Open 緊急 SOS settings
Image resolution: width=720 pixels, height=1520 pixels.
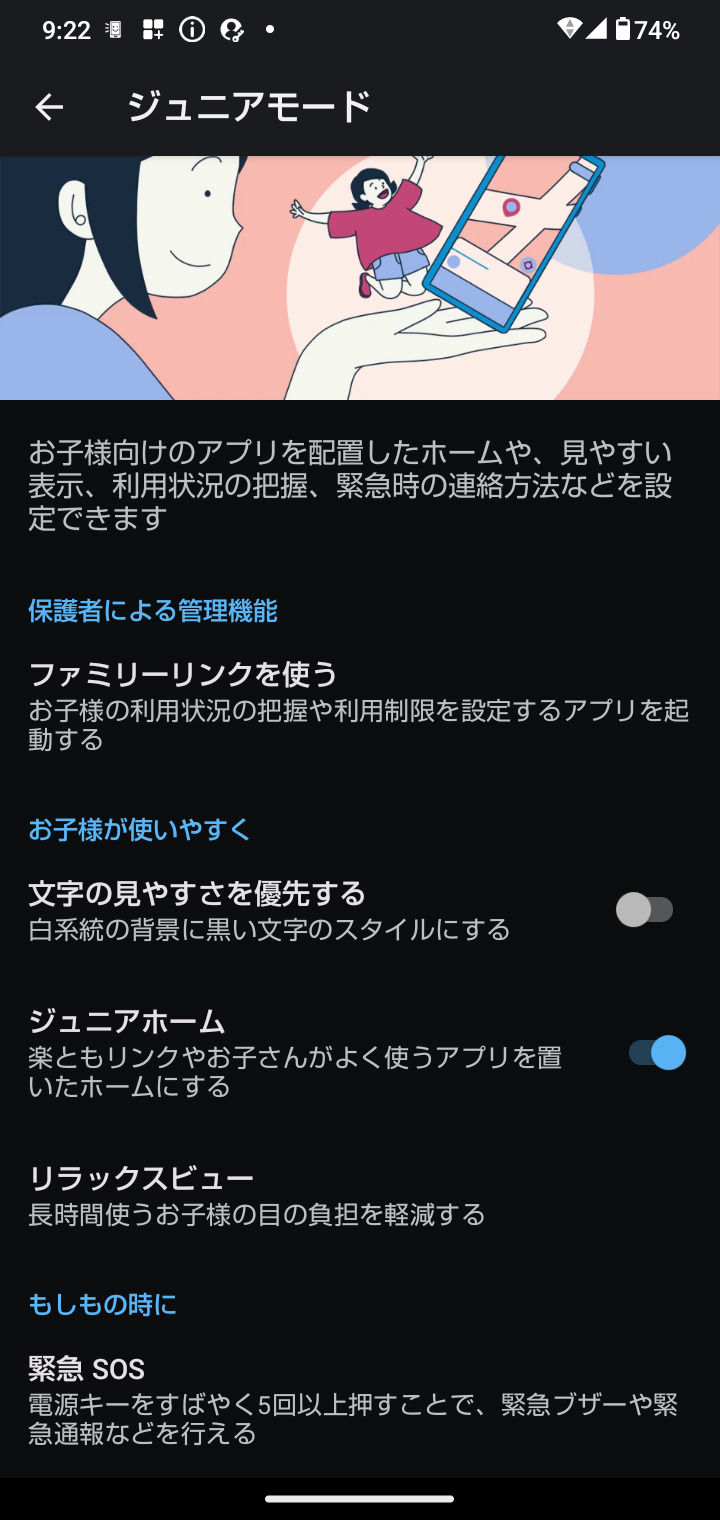click(x=360, y=1400)
